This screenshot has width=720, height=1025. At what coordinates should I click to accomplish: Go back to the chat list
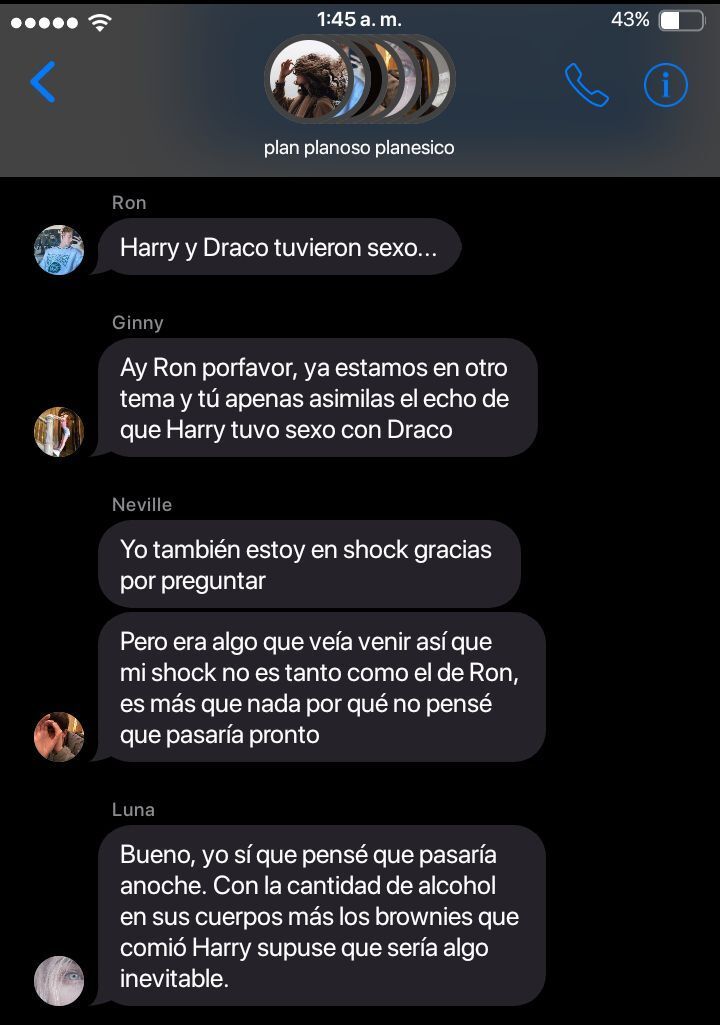(x=43, y=83)
